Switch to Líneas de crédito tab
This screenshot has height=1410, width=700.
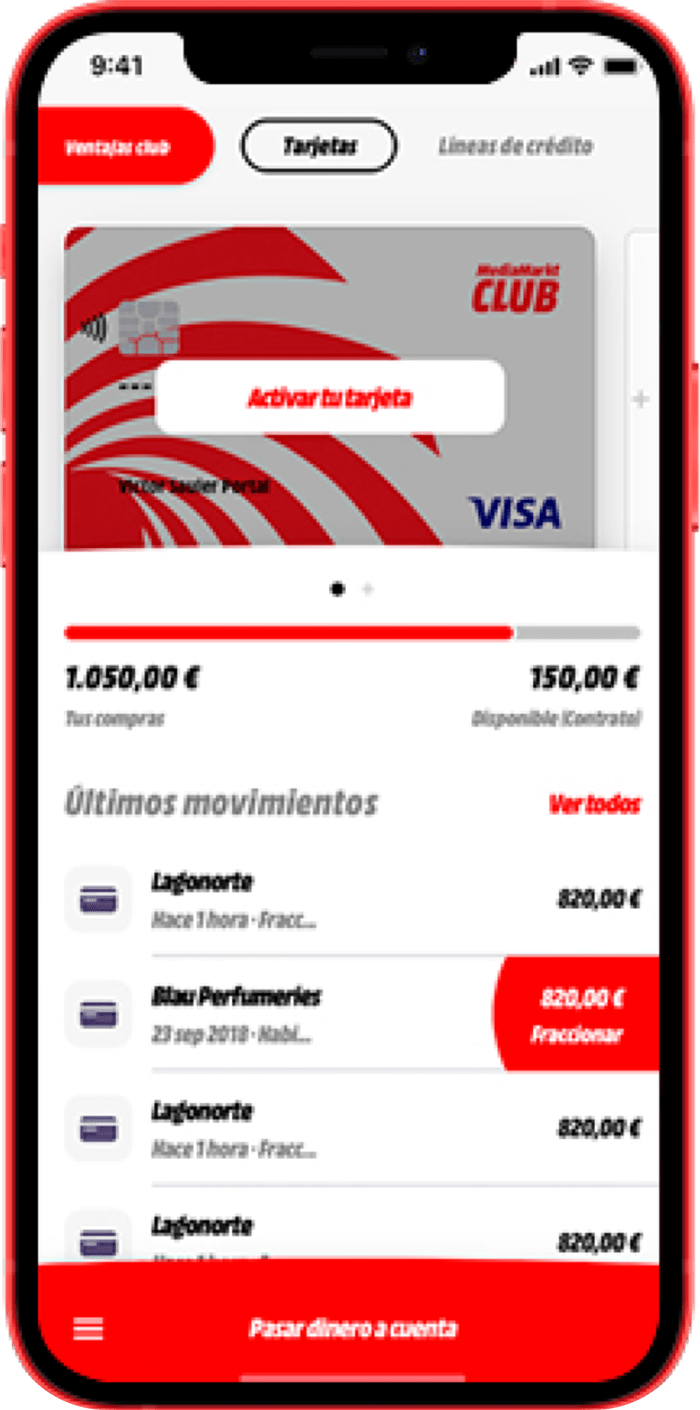pyautogui.click(x=515, y=147)
